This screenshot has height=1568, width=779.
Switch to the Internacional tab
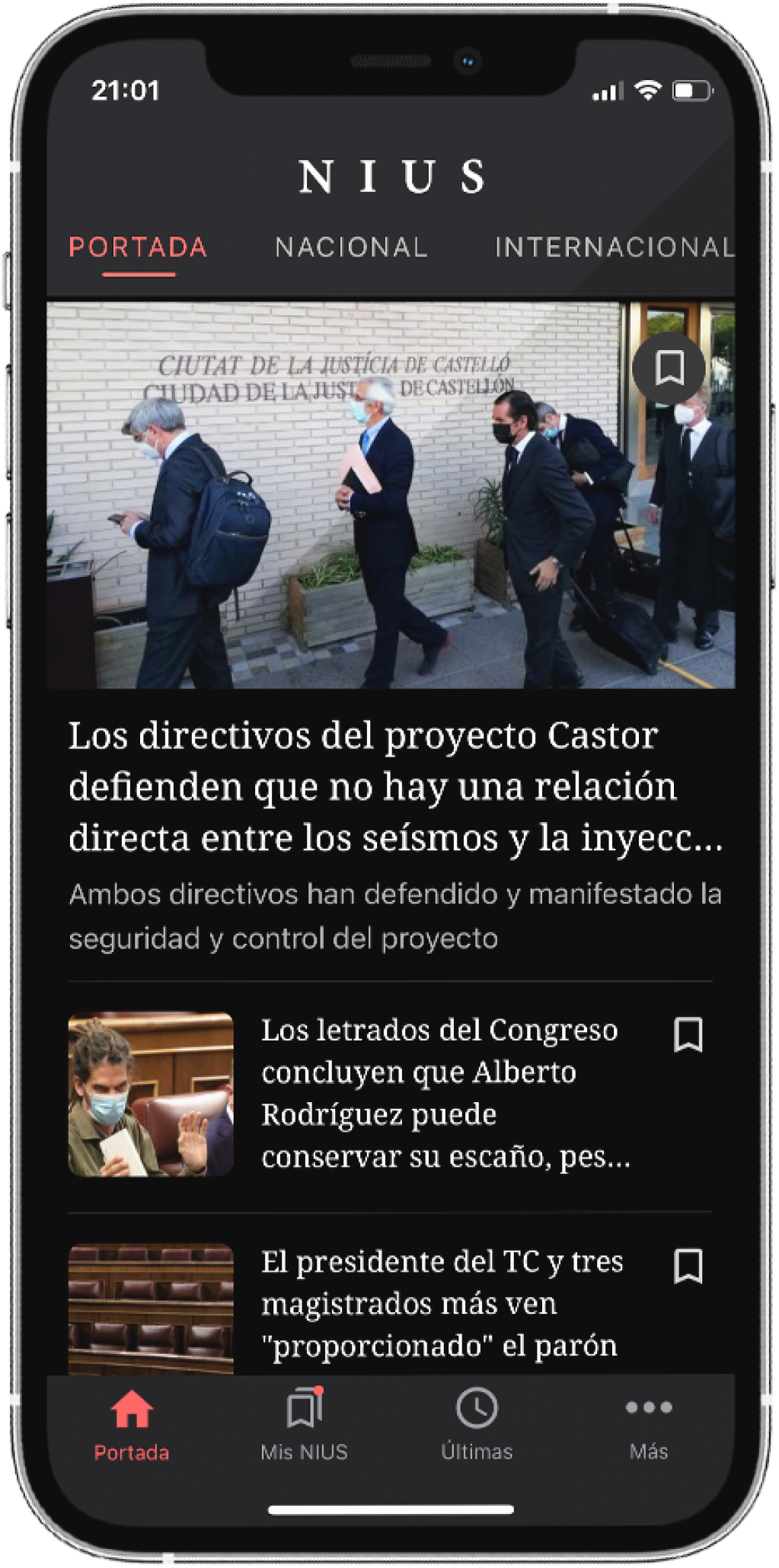coord(614,247)
